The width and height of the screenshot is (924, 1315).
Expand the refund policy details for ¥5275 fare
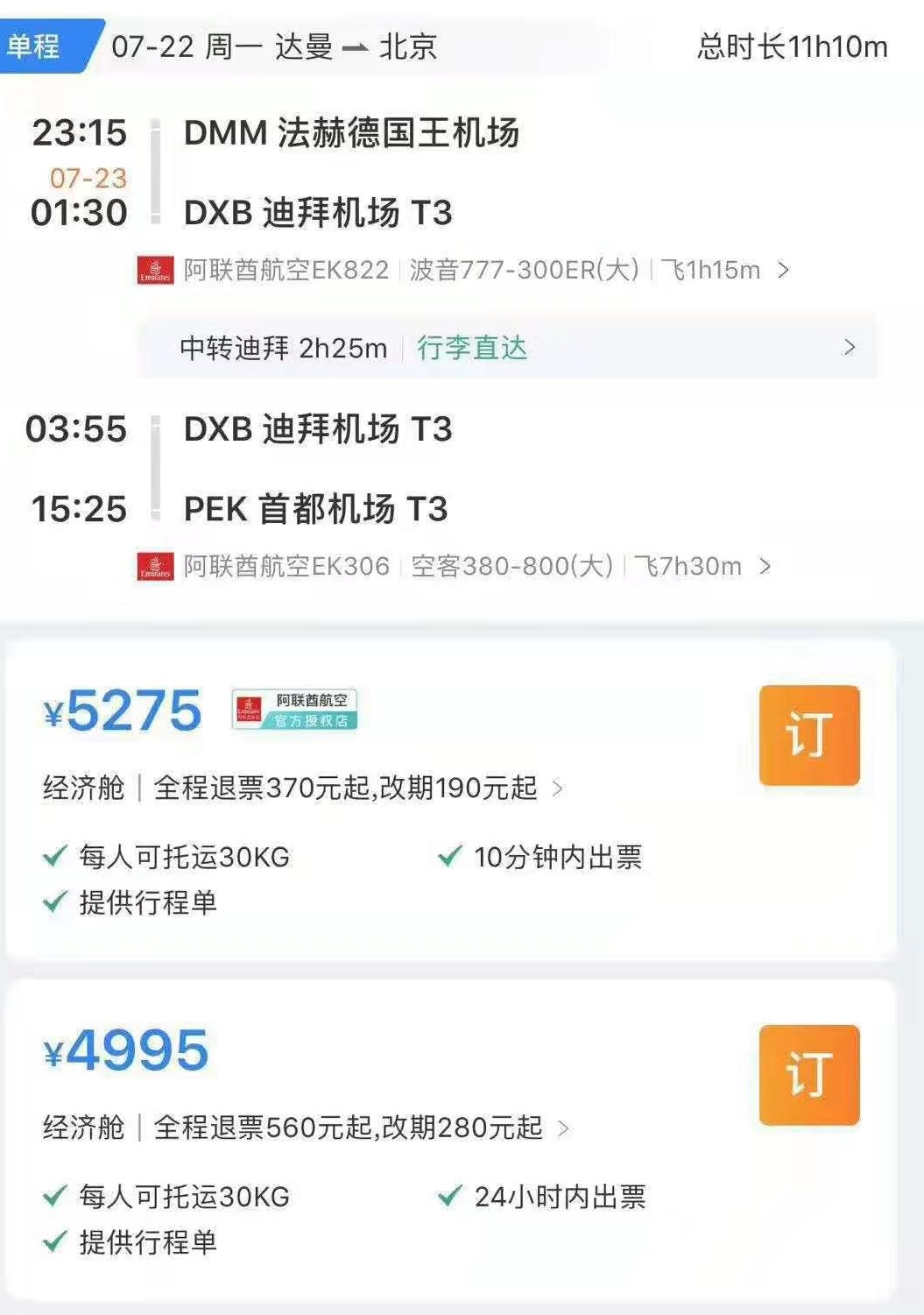point(558,788)
